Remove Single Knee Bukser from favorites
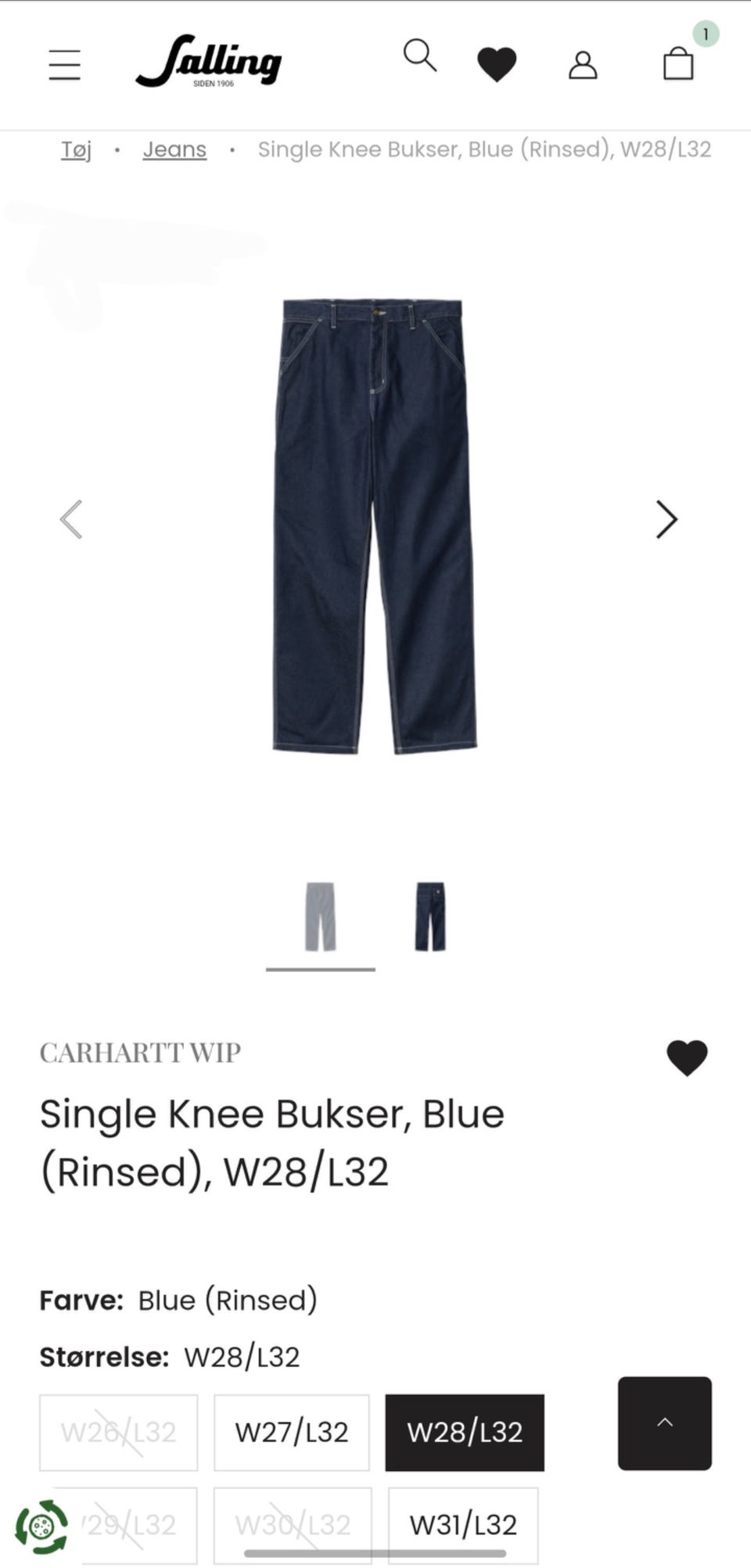Image resolution: width=751 pixels, height=1568 pixels. (x=687, y=1057)
